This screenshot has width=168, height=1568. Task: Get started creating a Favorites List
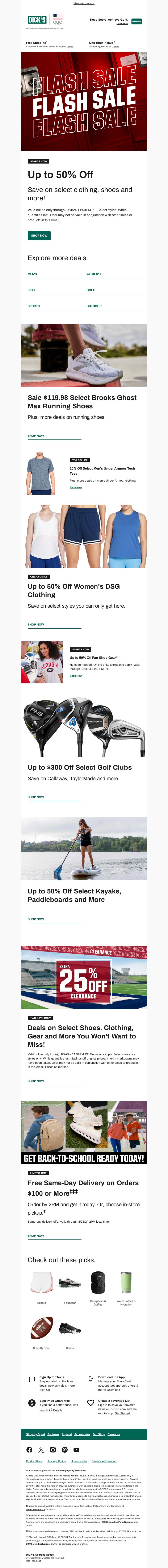pyautogui.click(x=122, y=1413)
